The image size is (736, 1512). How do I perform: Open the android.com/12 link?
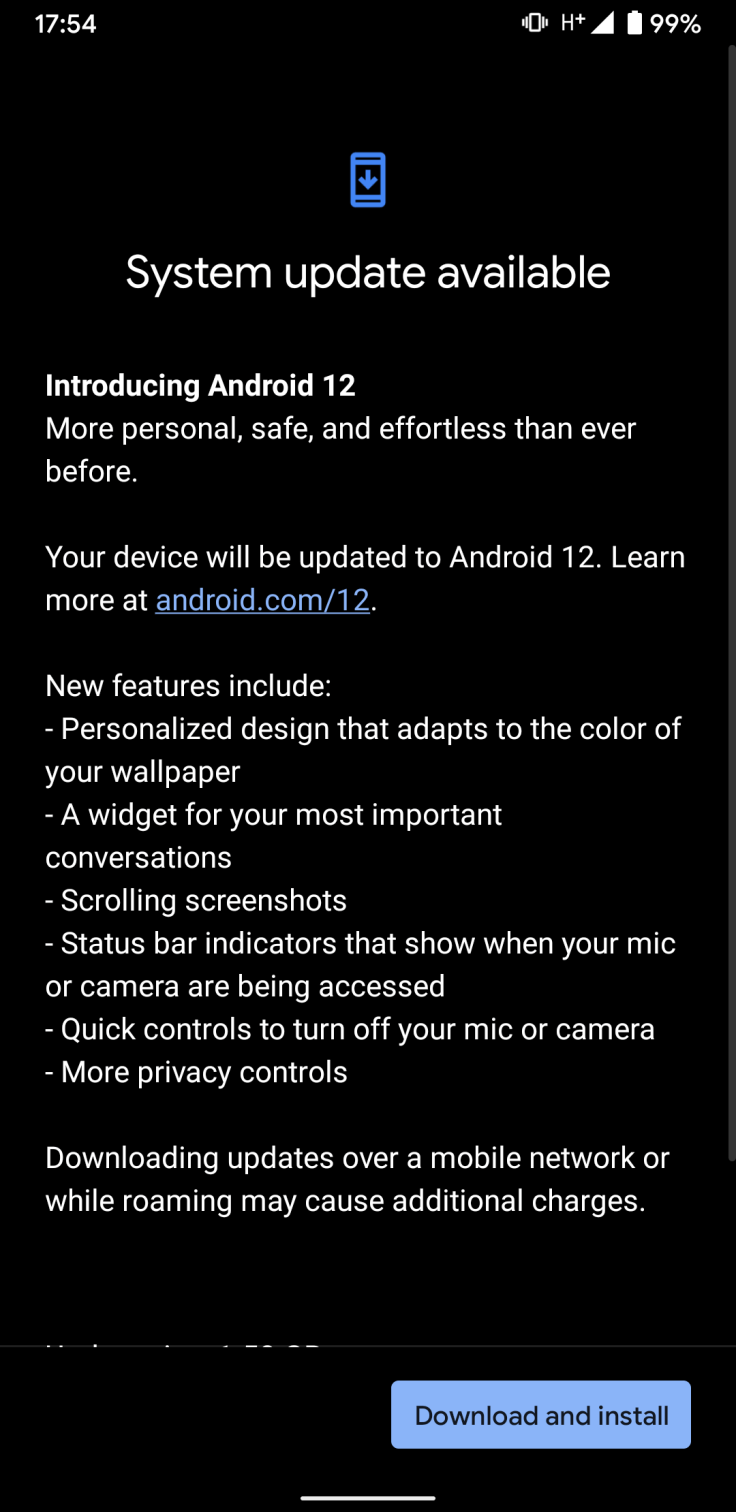[263, 600]
